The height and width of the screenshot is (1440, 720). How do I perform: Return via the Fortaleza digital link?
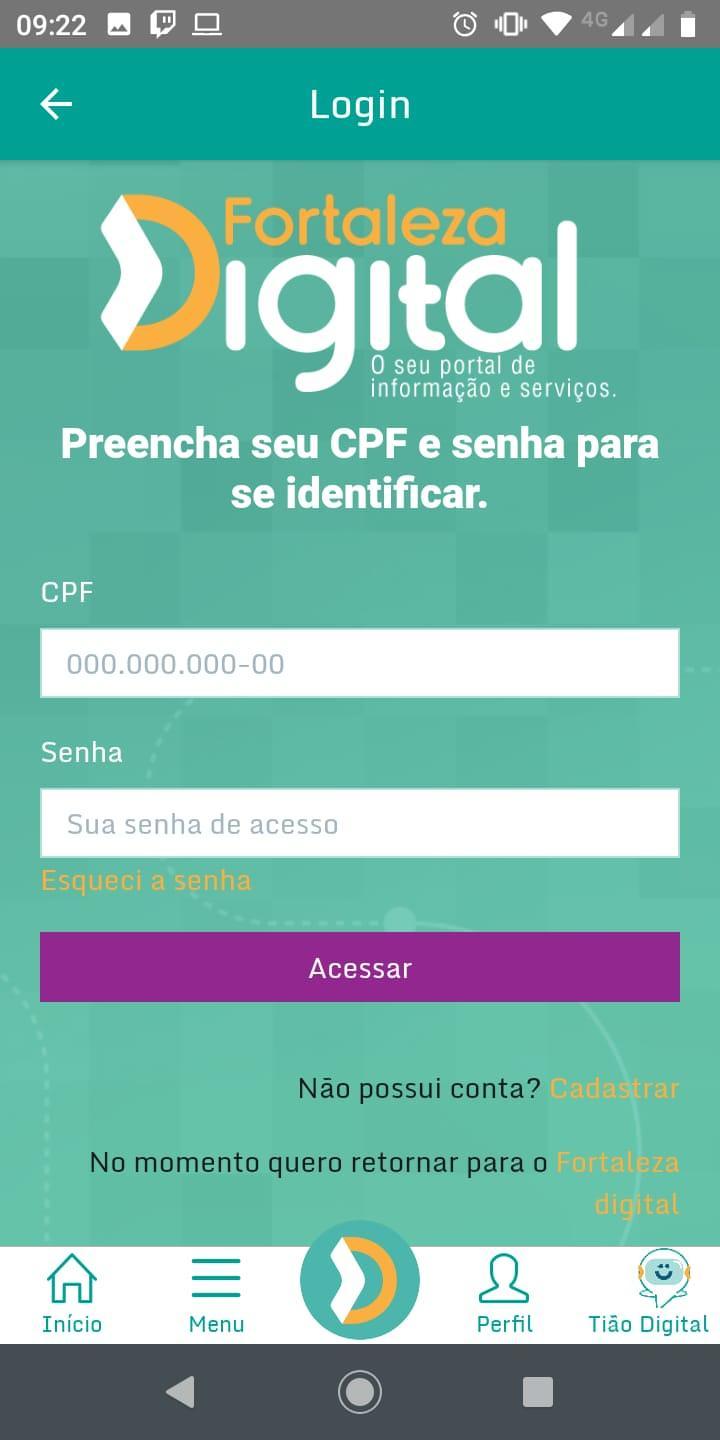click(617, 1164)
